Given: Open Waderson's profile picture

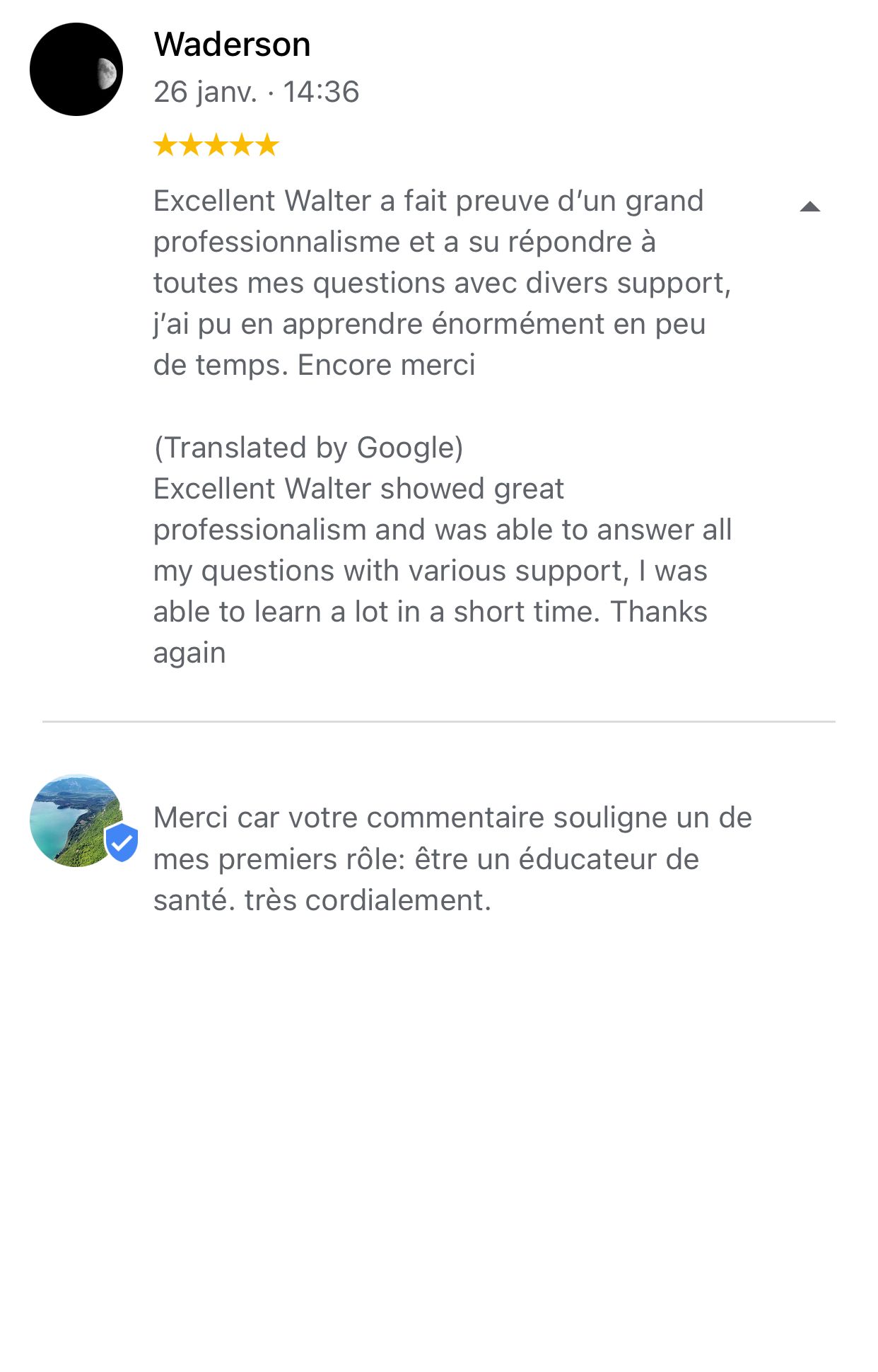Looking at the screenshot, I should pos(76,69).
